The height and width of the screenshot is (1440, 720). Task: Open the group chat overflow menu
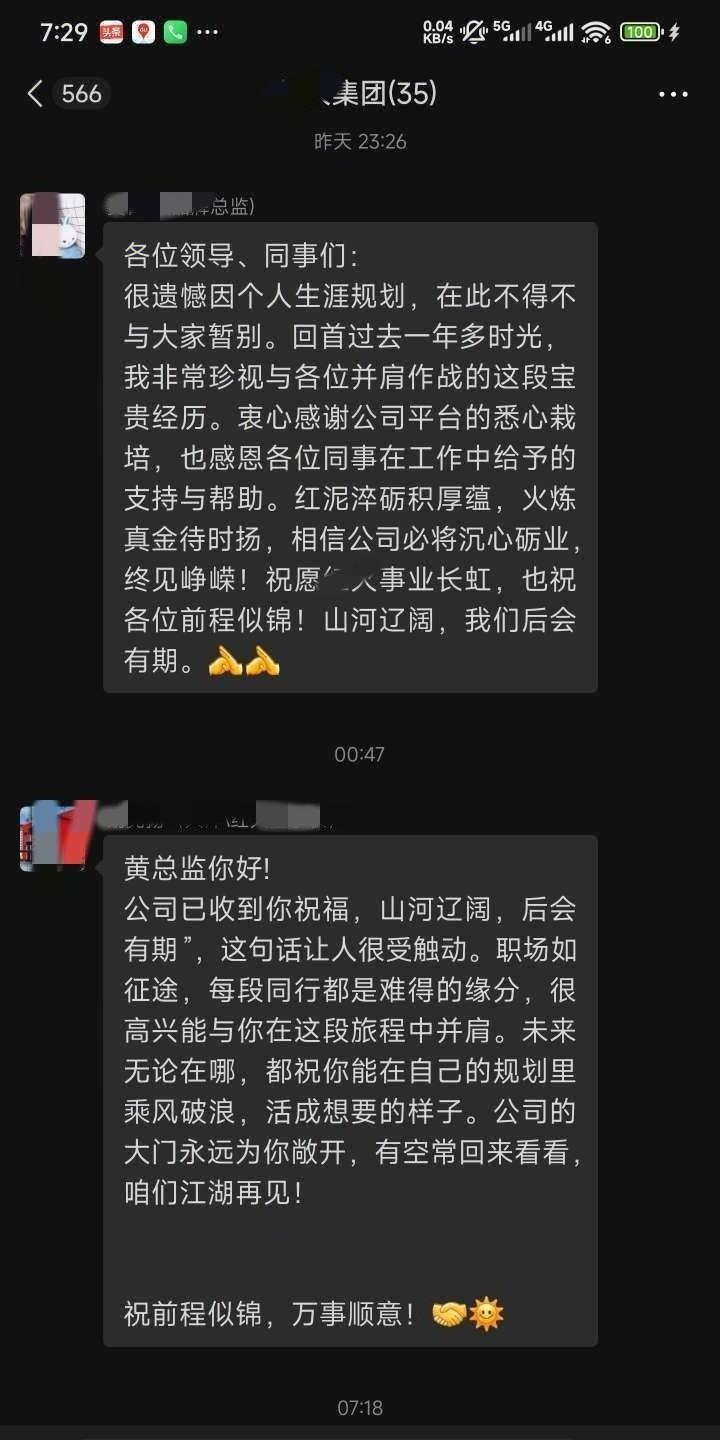(673, 94)
